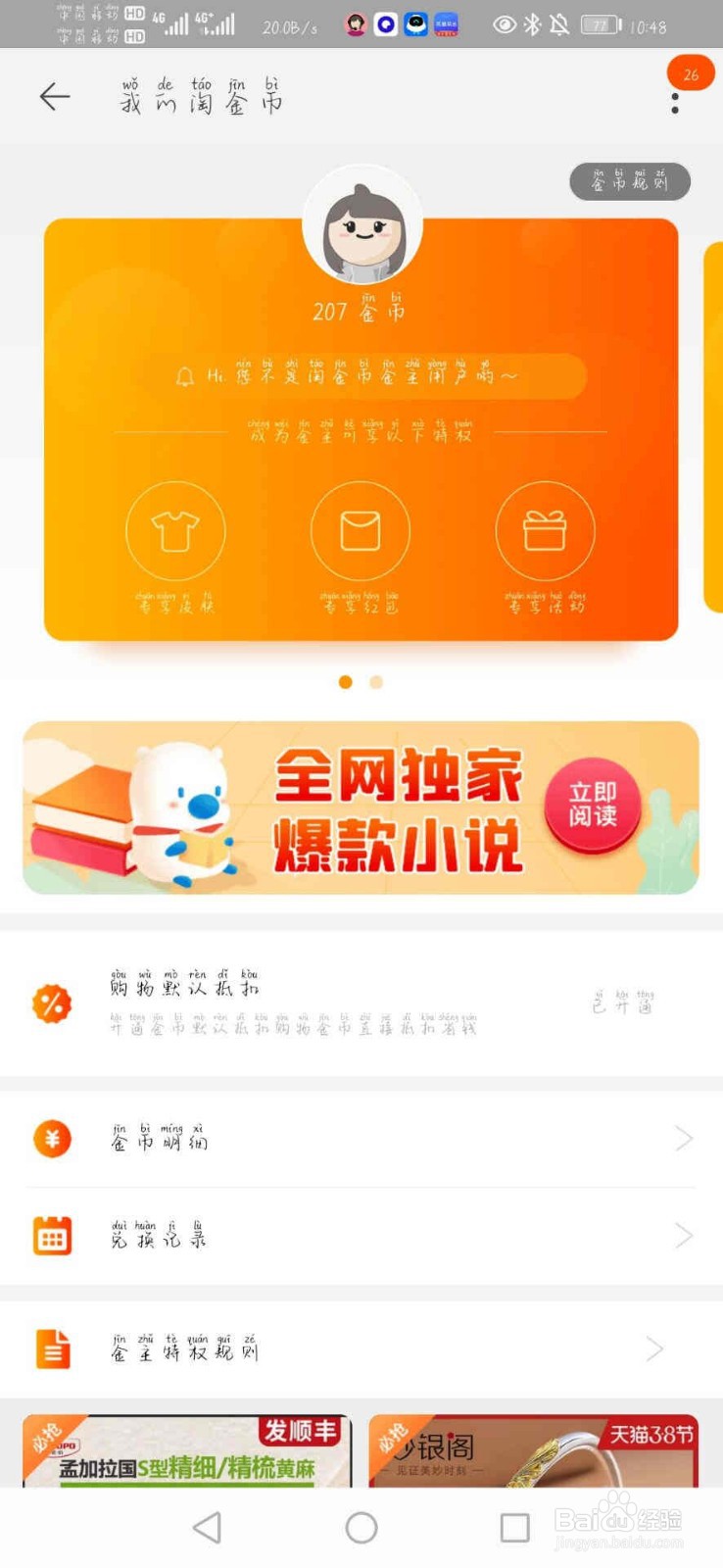Open 兑换记录 using its right arrow
The height and width of the screenshot is (1568, 723).
685,1236
